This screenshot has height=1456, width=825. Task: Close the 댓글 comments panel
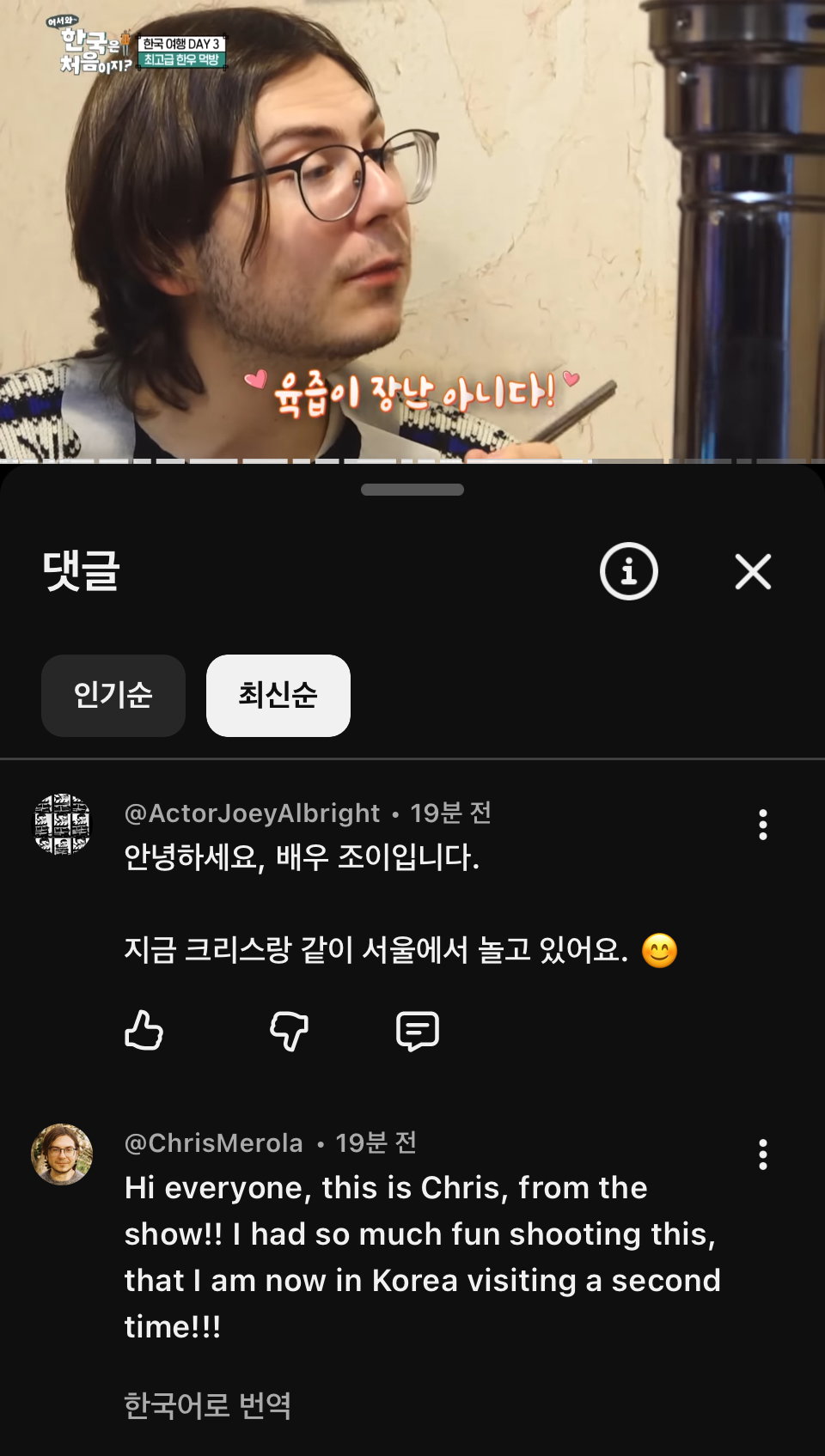[753, 571]
